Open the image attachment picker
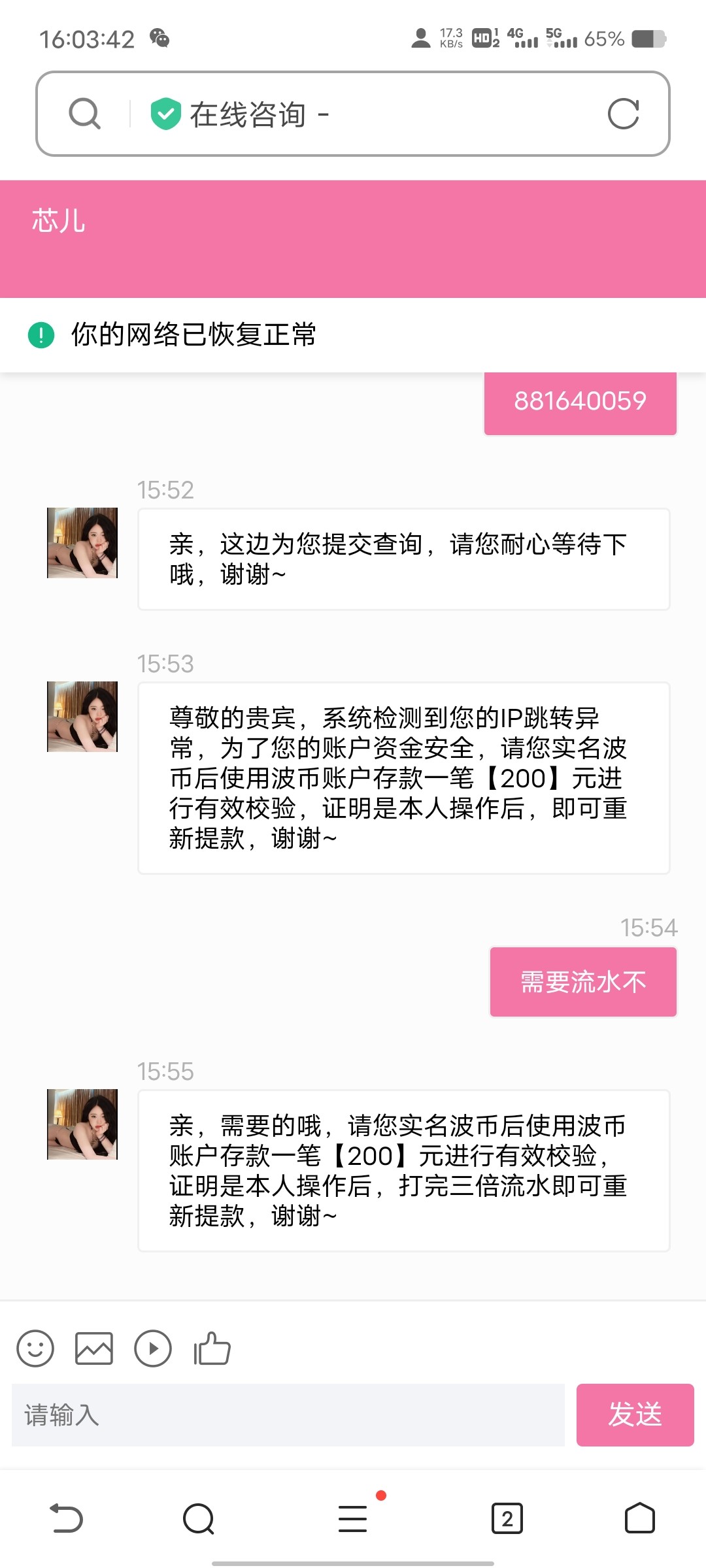This screenshot has height=1568, width=706. coord(94,1347)
